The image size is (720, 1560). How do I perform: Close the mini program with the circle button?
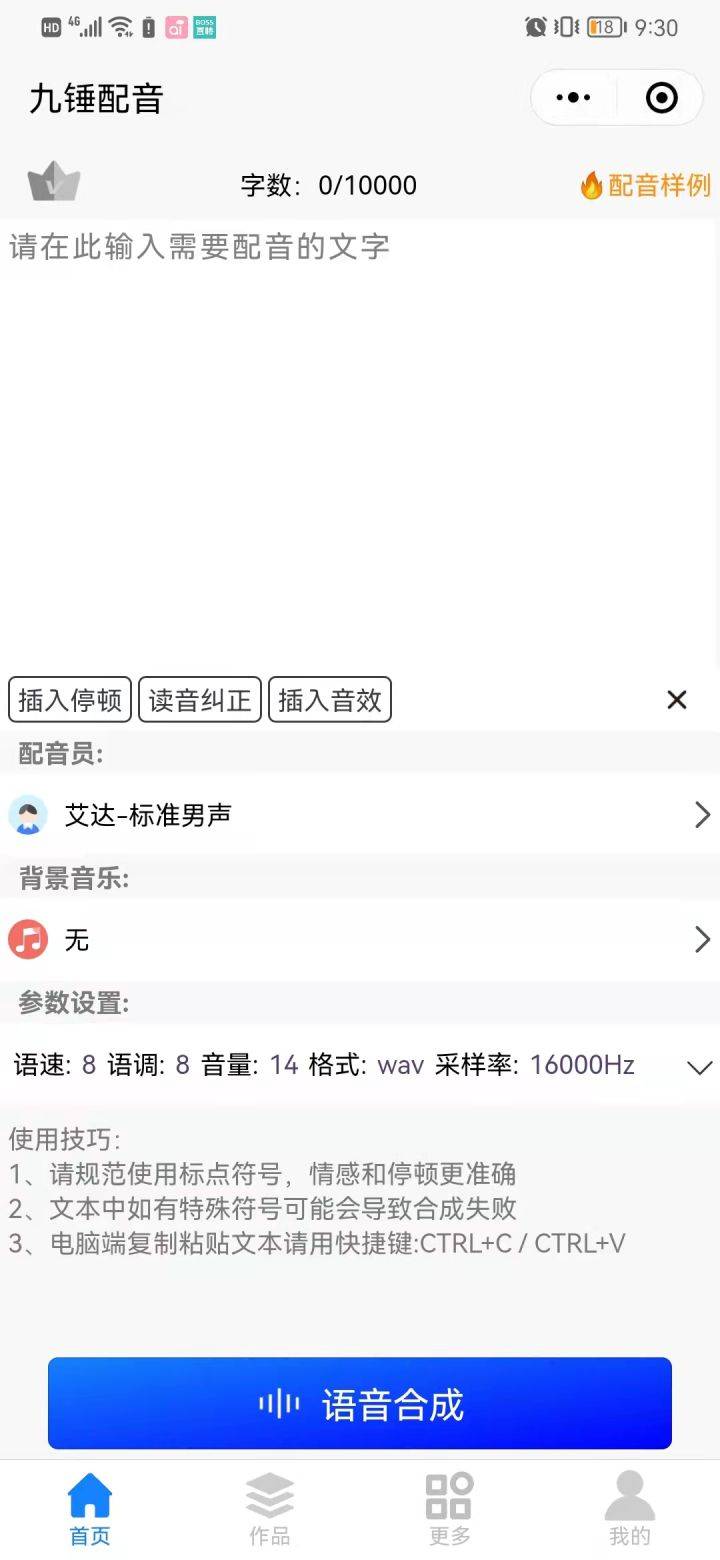pos(662,97)
